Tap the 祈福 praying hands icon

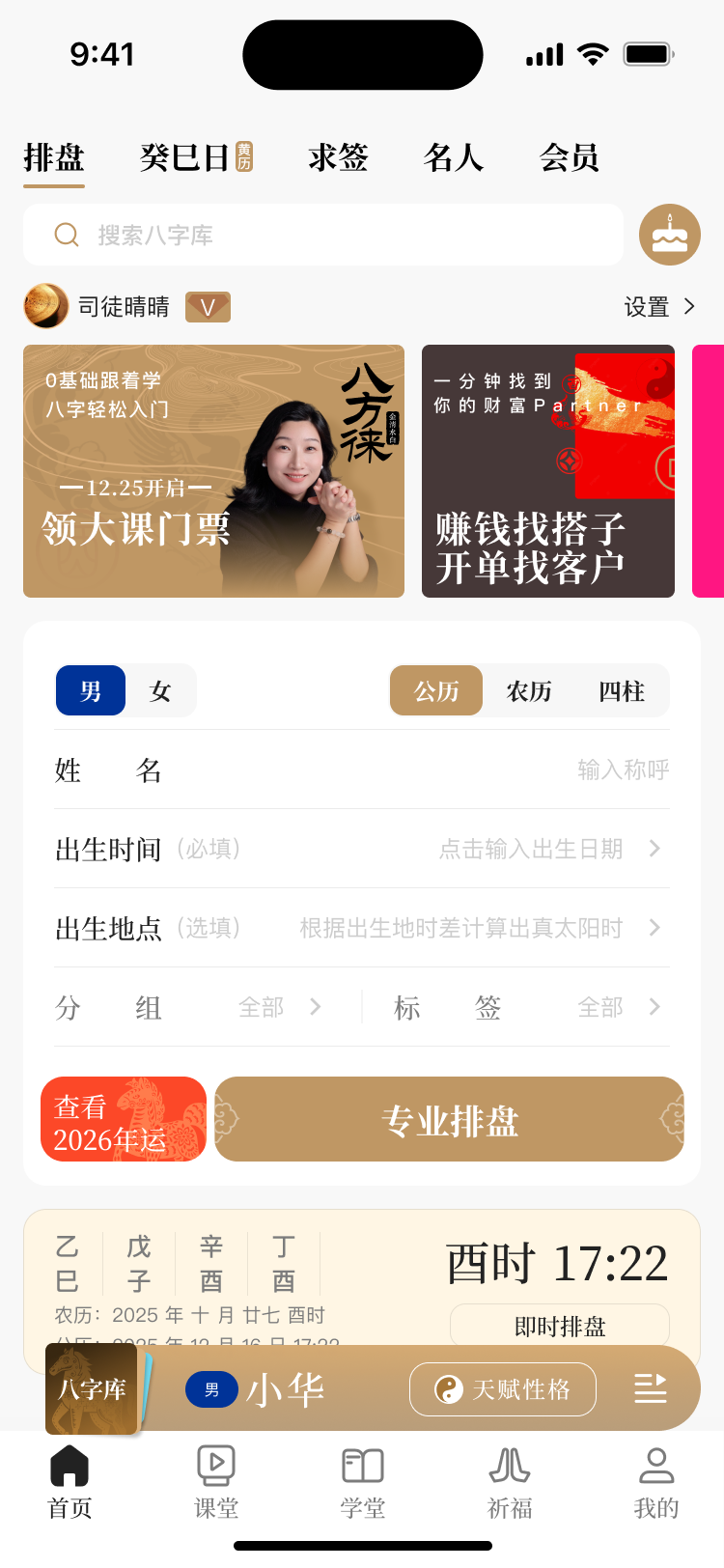pyautogui.click(x=509, y=1465)
